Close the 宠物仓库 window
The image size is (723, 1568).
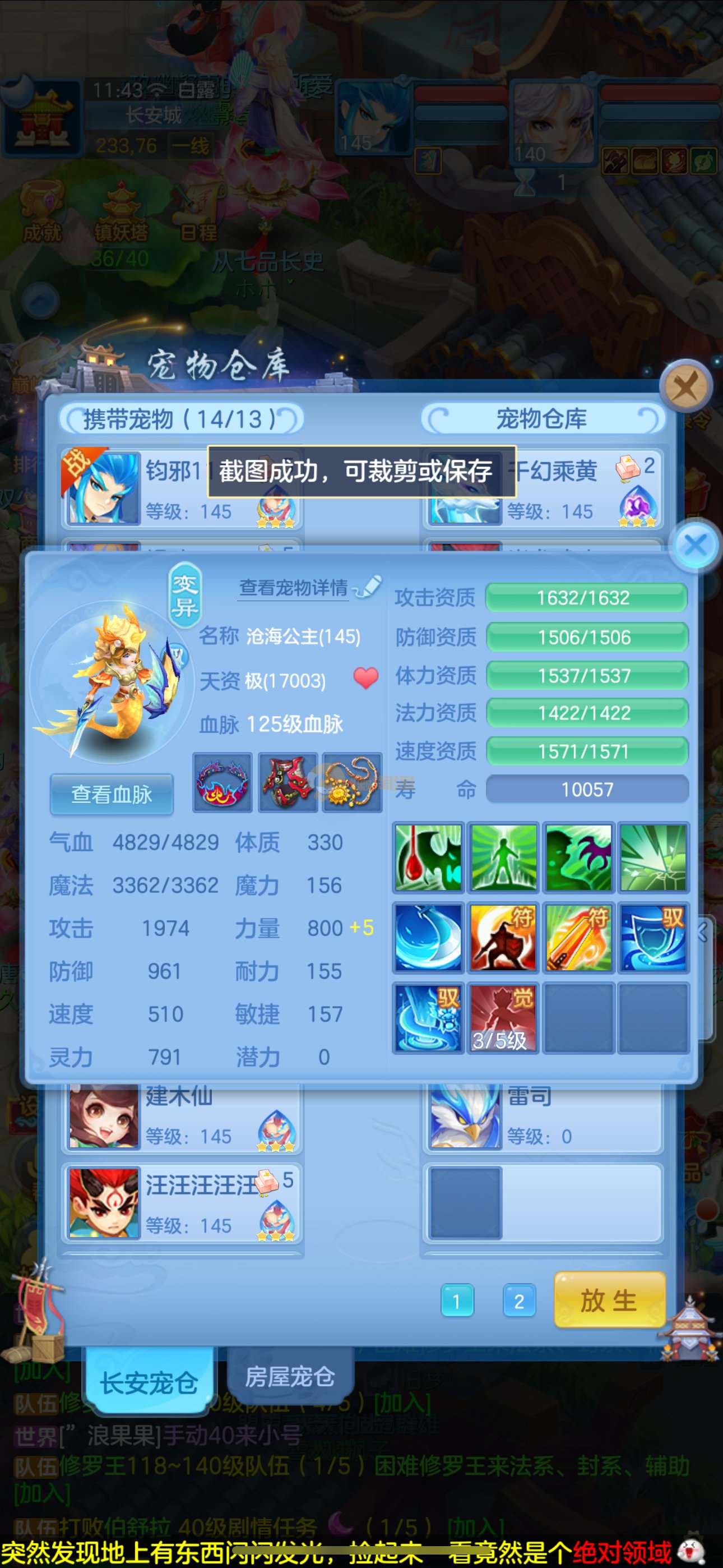pos(687,386)
